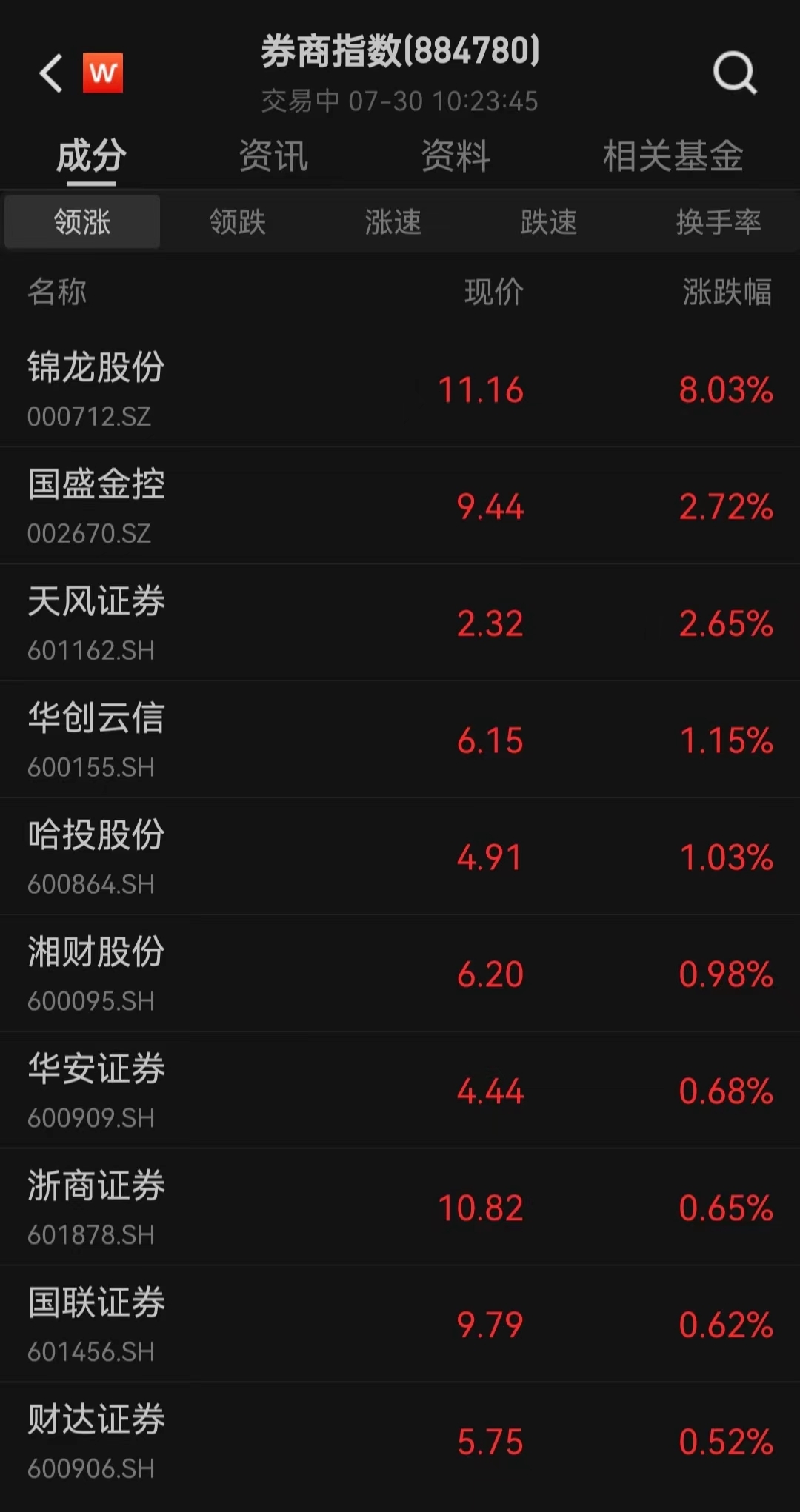
Task: Open 哈投股份 stock details
Action: pyautogui.click(x=96, y=835)
